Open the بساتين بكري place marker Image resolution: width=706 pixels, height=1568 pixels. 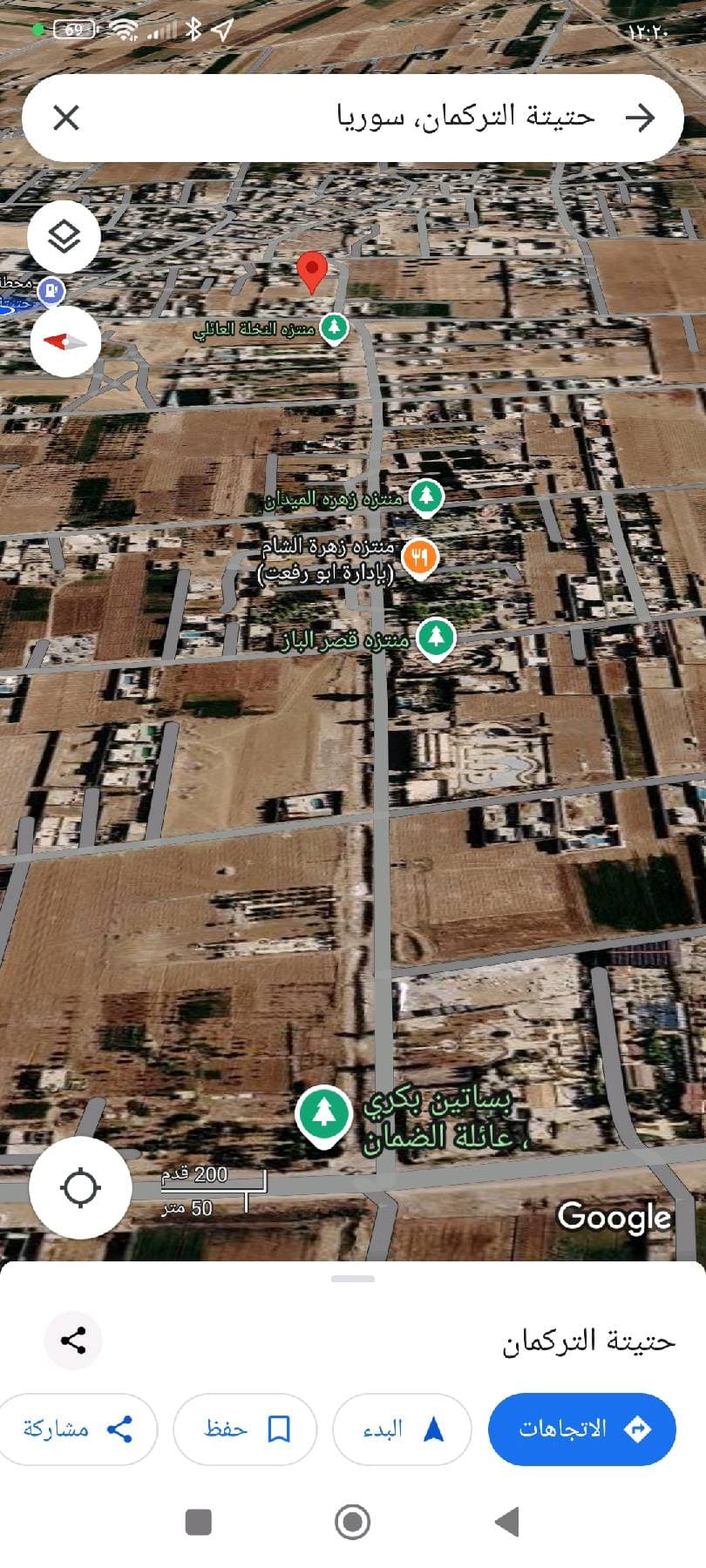tap(323, 1113)
